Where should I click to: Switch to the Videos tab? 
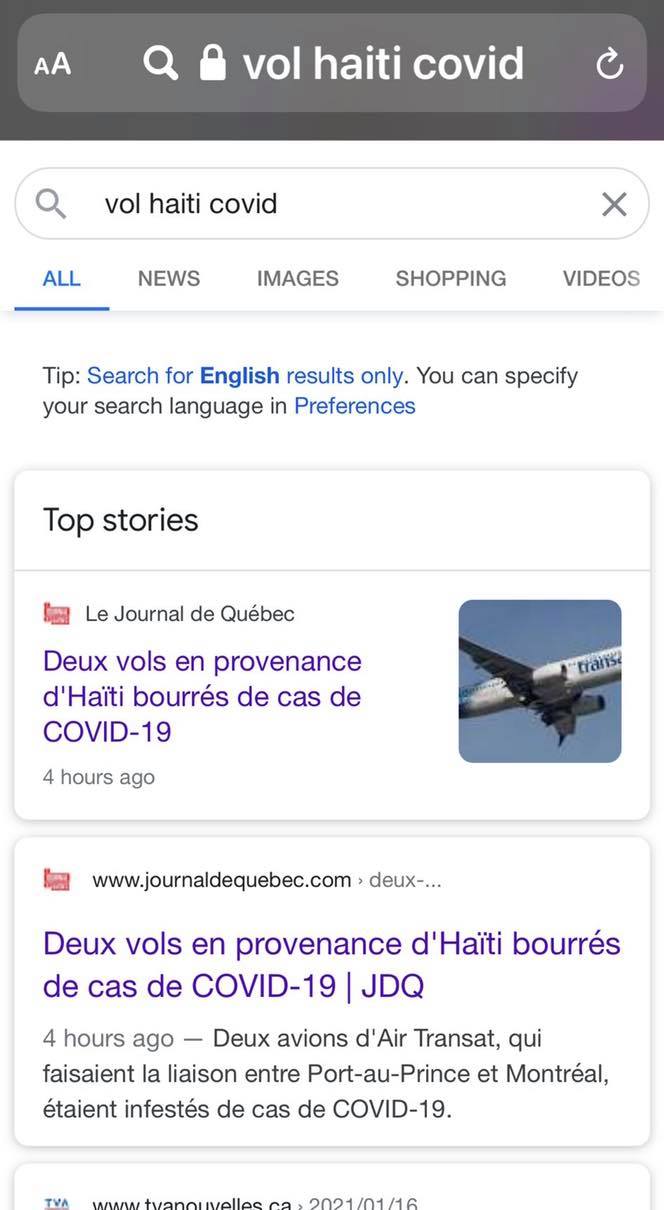[601, 278]
